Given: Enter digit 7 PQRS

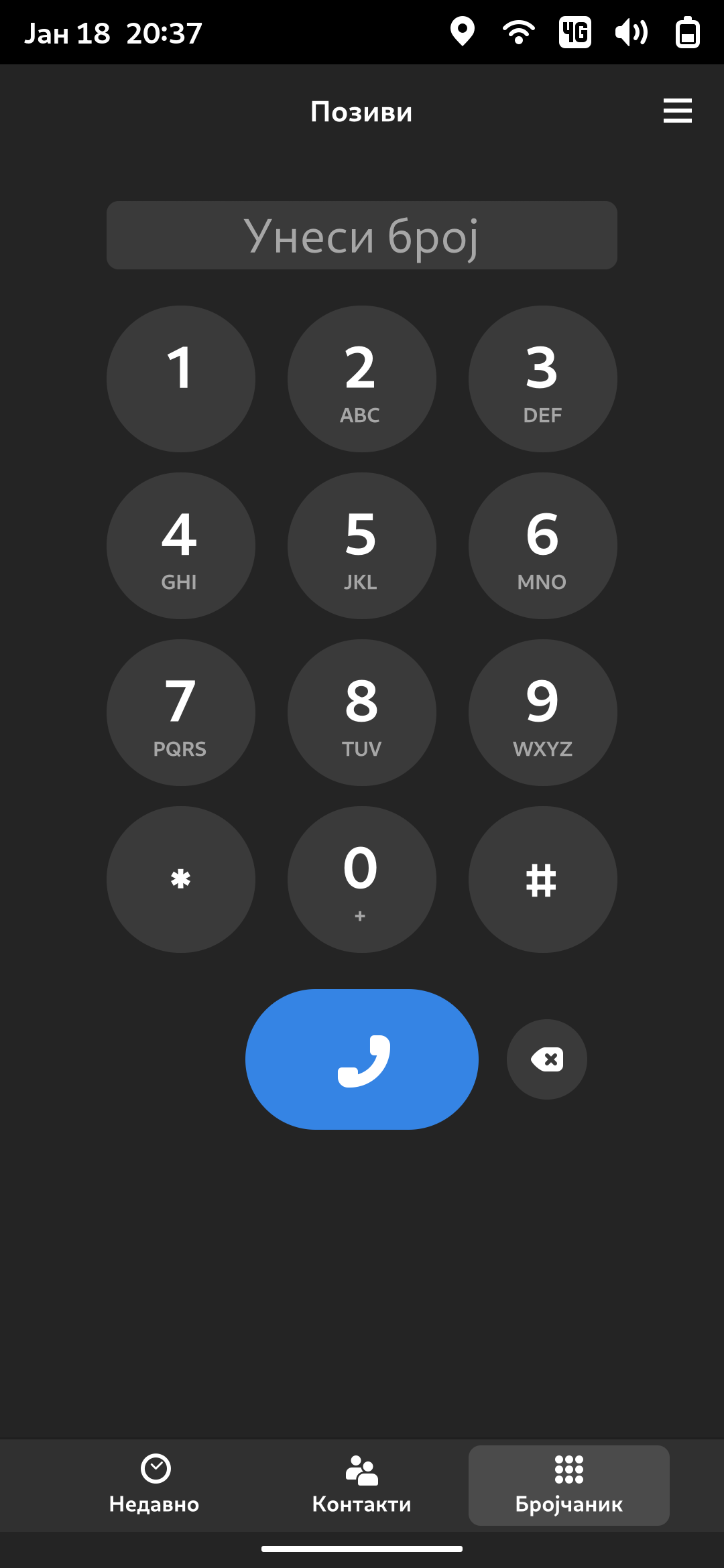Looking at the screenshot, I should pyautogui.click(x=181, y=713).
